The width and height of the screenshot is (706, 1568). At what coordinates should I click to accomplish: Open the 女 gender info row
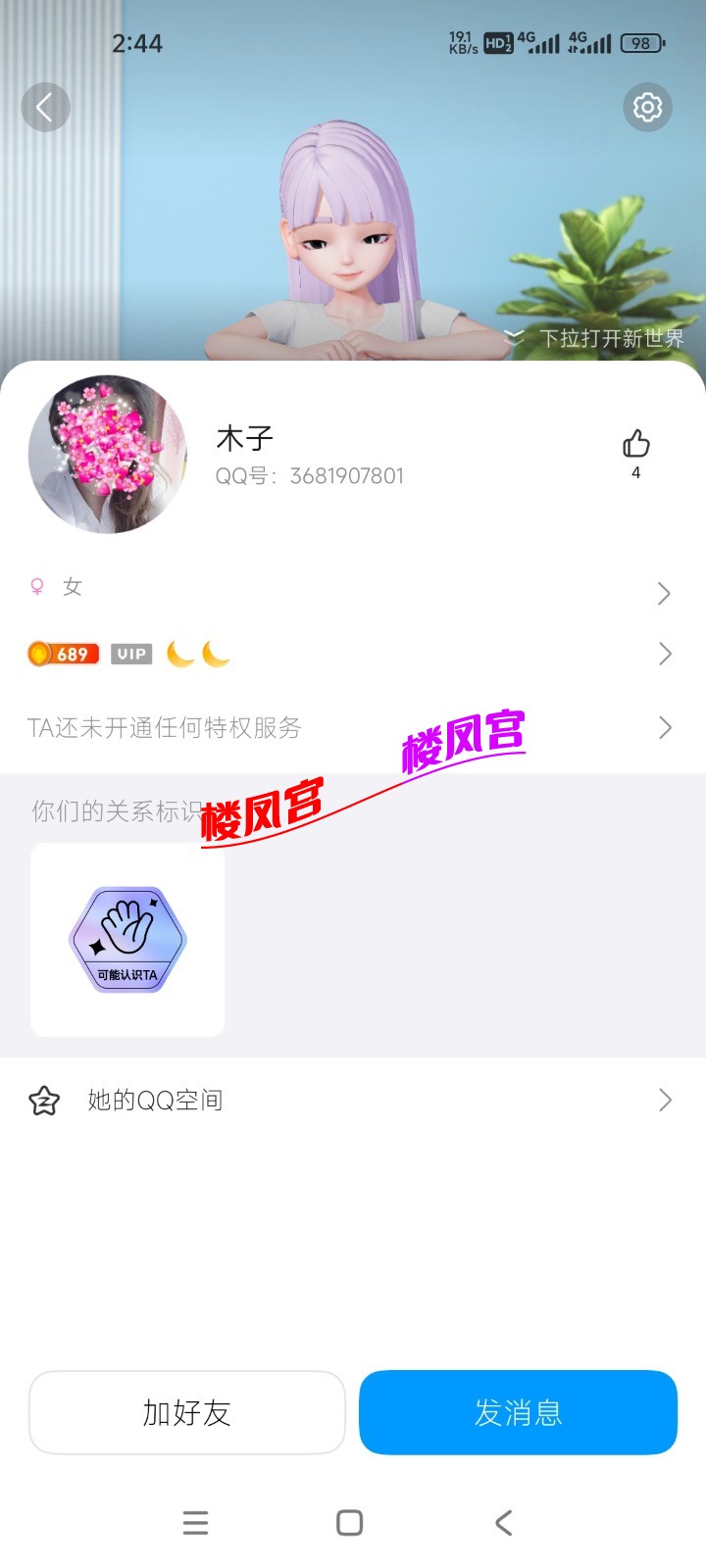(351, 589)
